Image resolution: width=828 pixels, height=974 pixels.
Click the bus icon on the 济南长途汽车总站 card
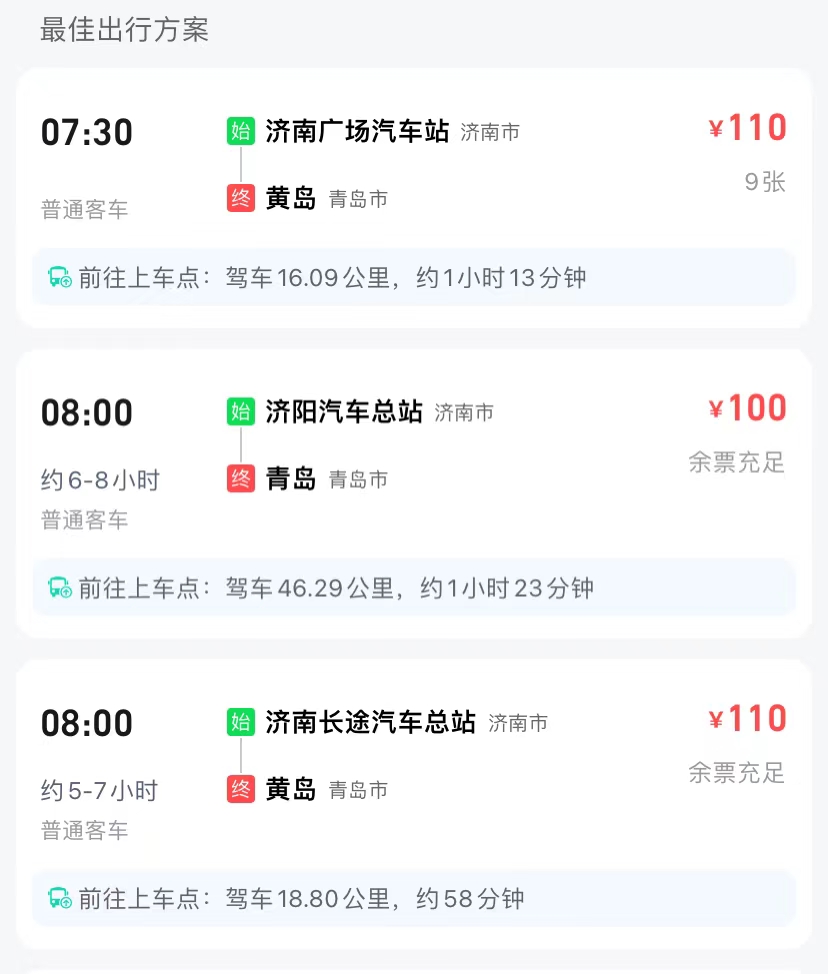62,898
